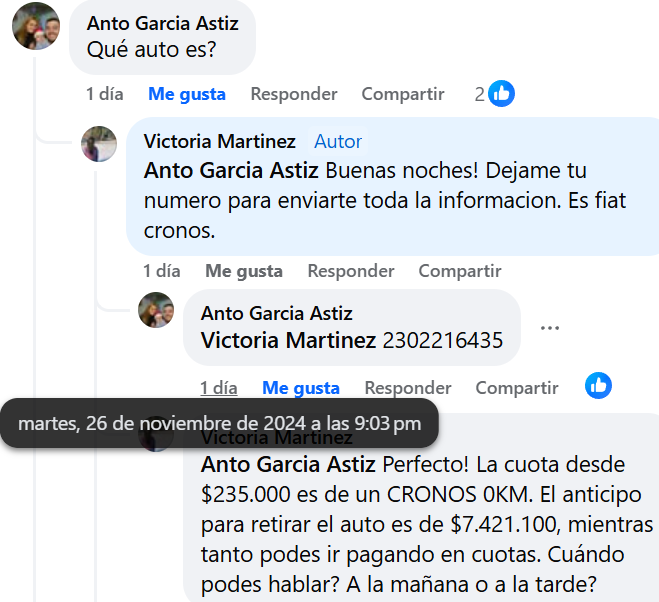Tap Me gusta under the 2302216435 comment
Viewport: 659px width, 602px height.
coord(301,388)
